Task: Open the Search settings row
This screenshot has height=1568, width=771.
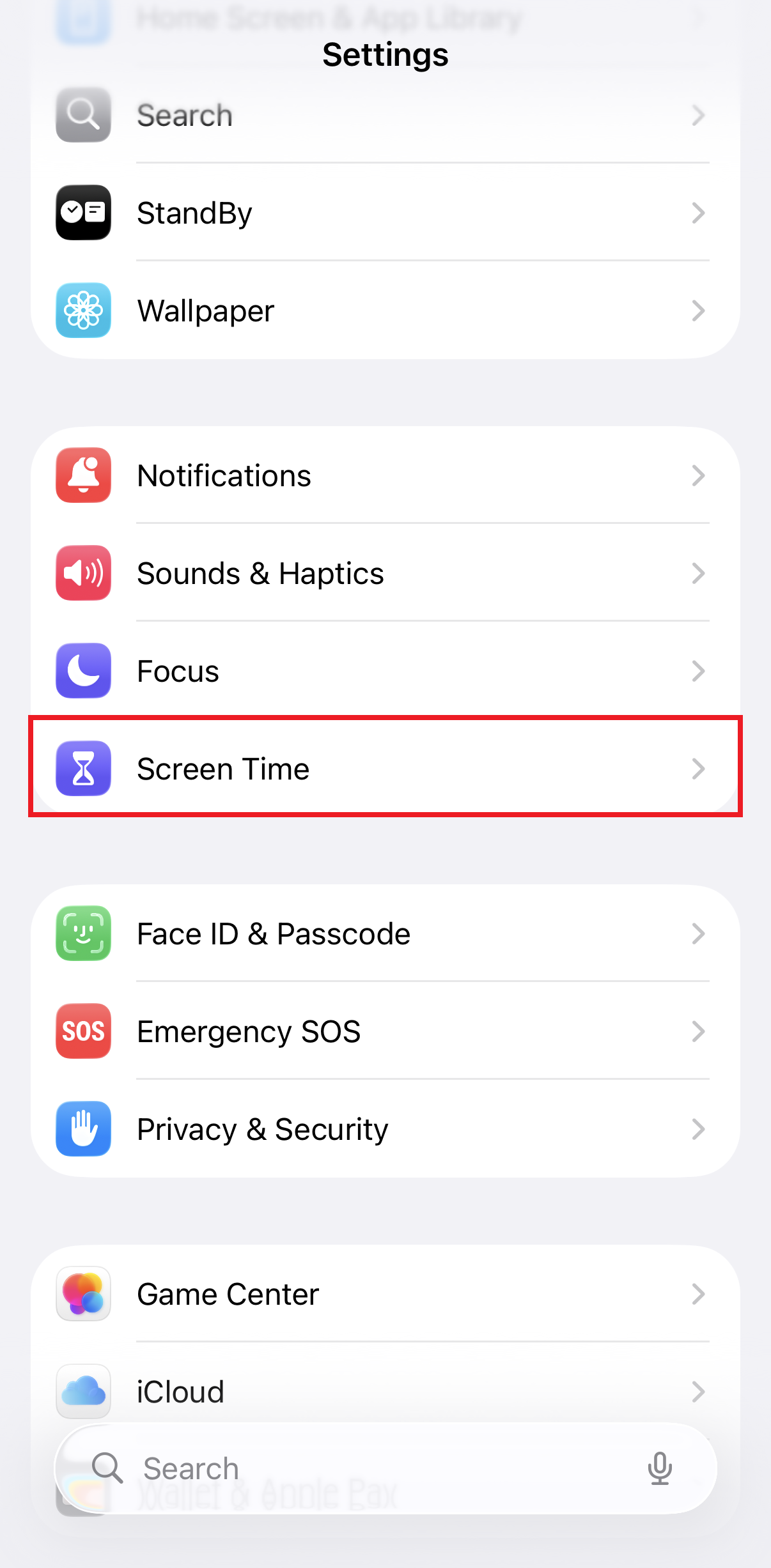Action: pyautogui.click(x=384, y=116)
